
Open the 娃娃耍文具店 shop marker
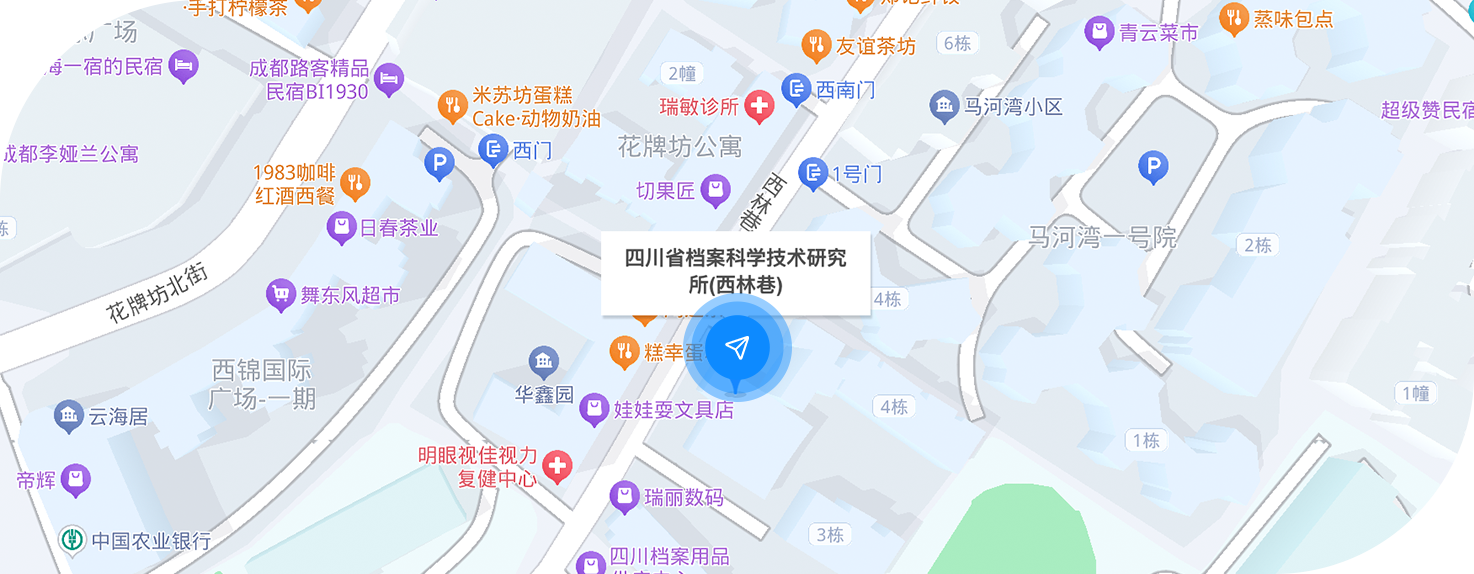tap(594, 408)
